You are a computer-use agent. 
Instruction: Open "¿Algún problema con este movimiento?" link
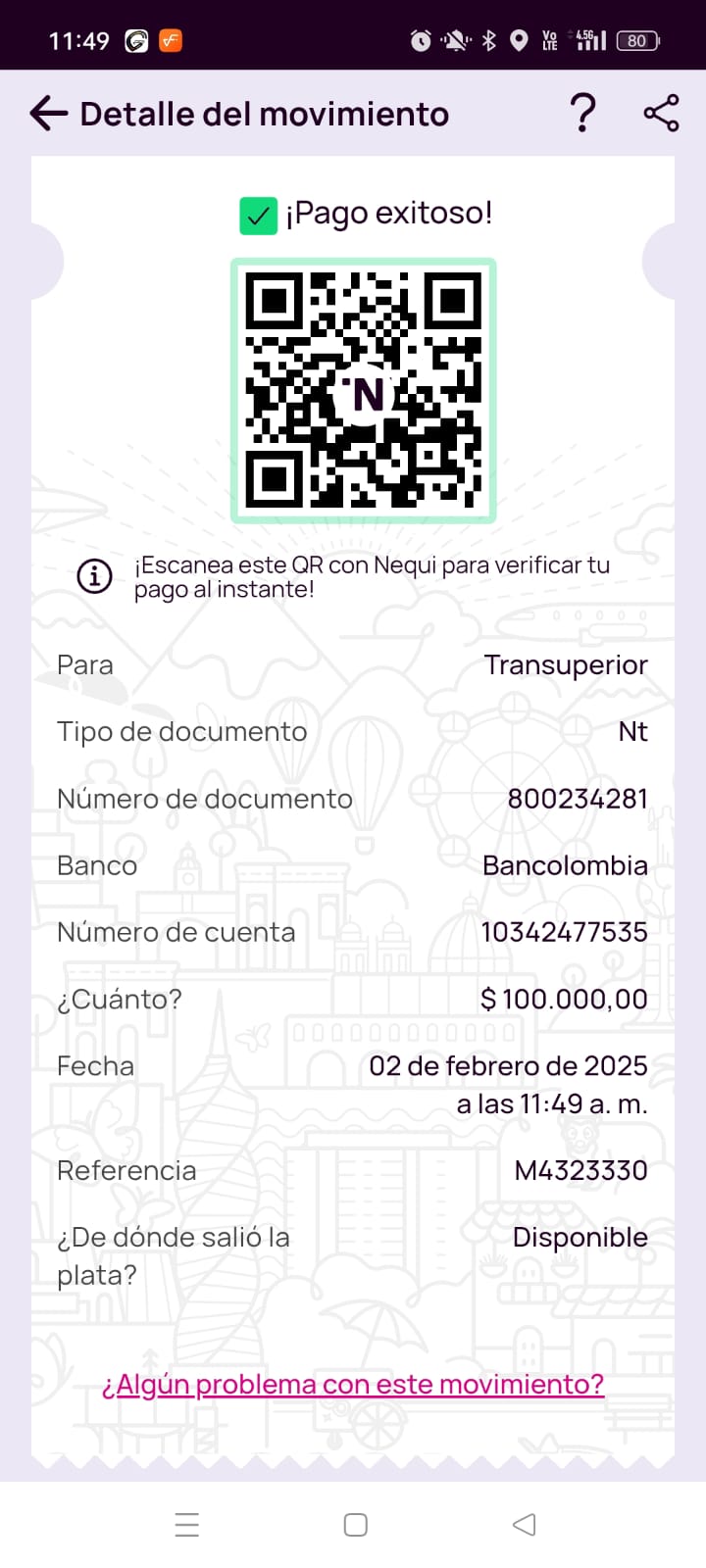pos(353,1384)
